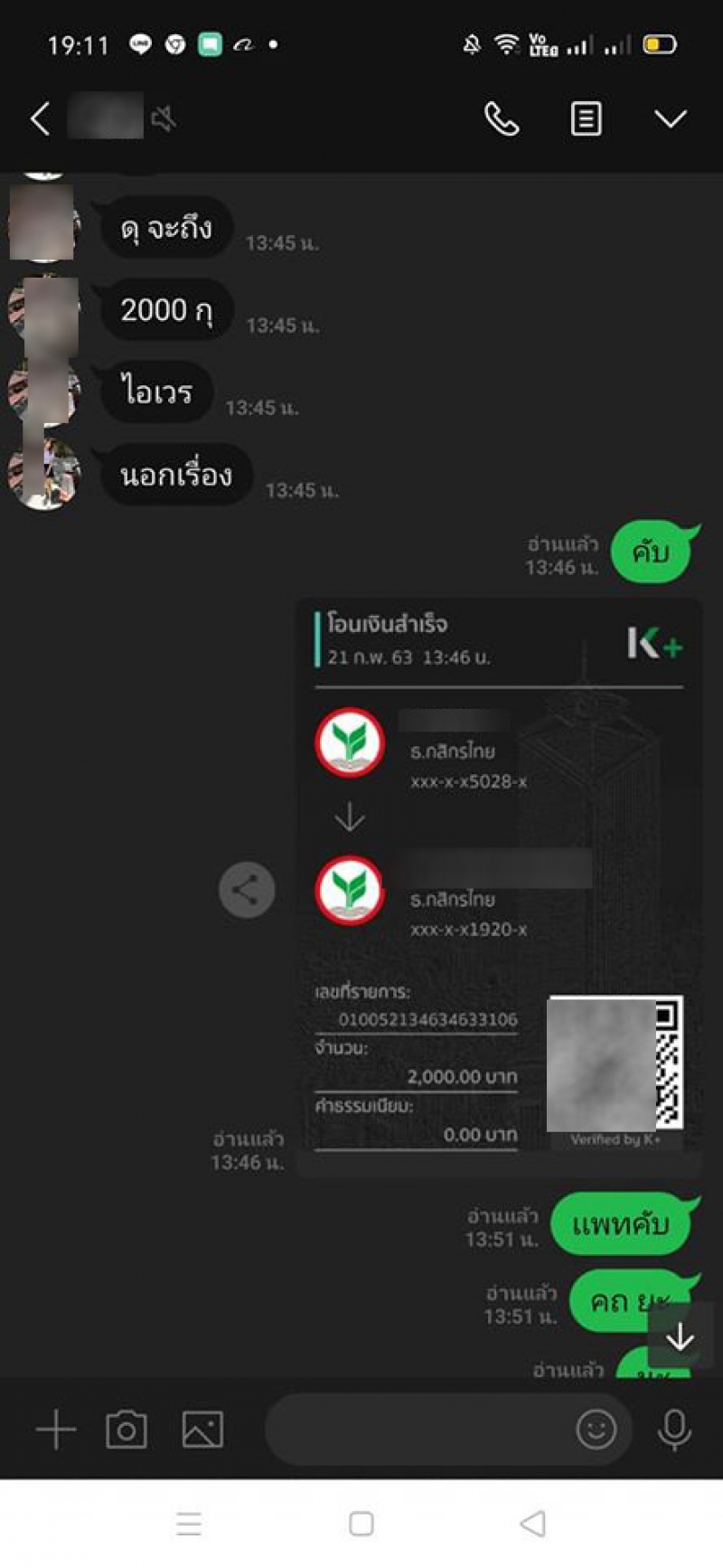This screenshot has width=723, height=1568.
Task: Share the K+ transfer slip image
Action: tap(247, 890)
